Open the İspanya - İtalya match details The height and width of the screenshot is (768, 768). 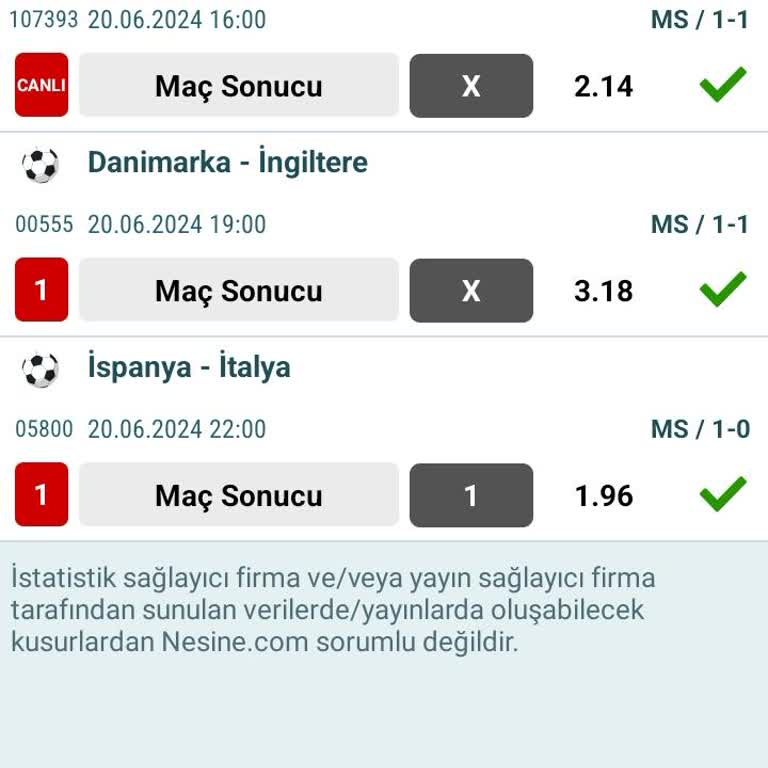click(x=189, y=367)
